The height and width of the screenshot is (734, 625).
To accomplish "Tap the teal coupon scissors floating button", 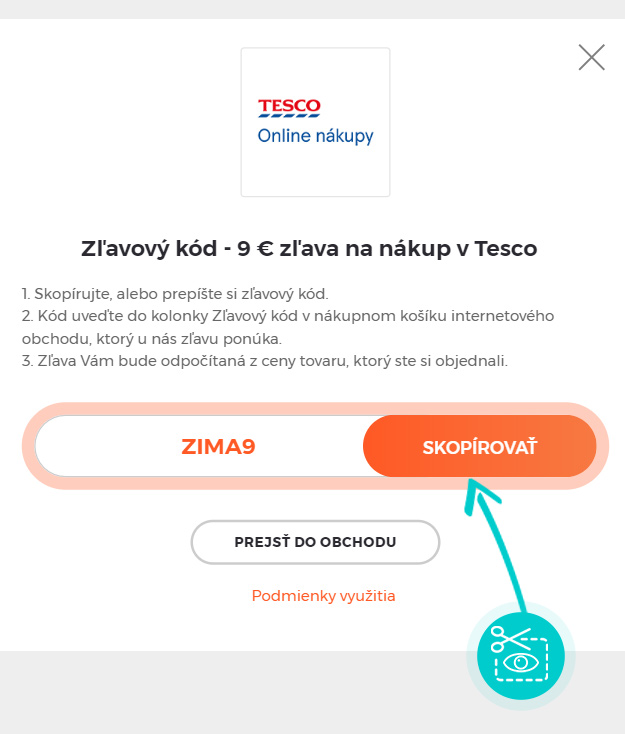I will tap(520, 654).
